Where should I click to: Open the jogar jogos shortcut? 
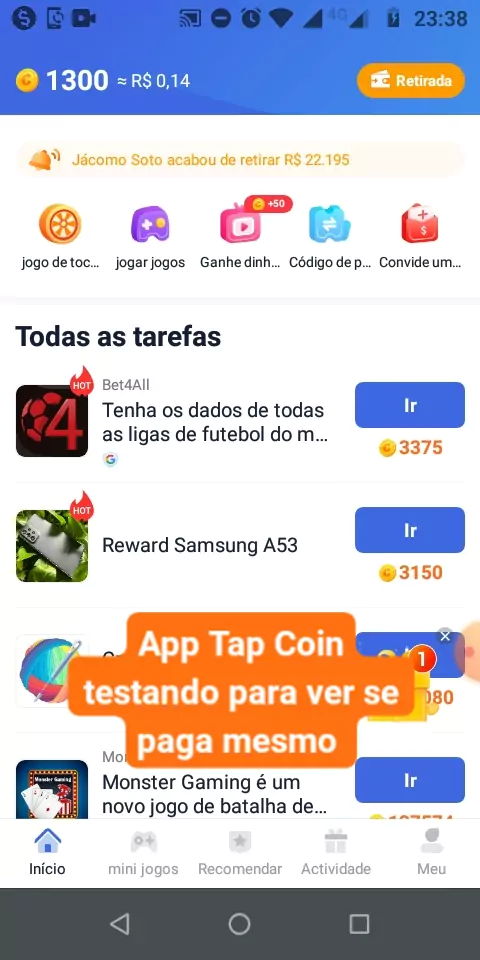[150, 237]
